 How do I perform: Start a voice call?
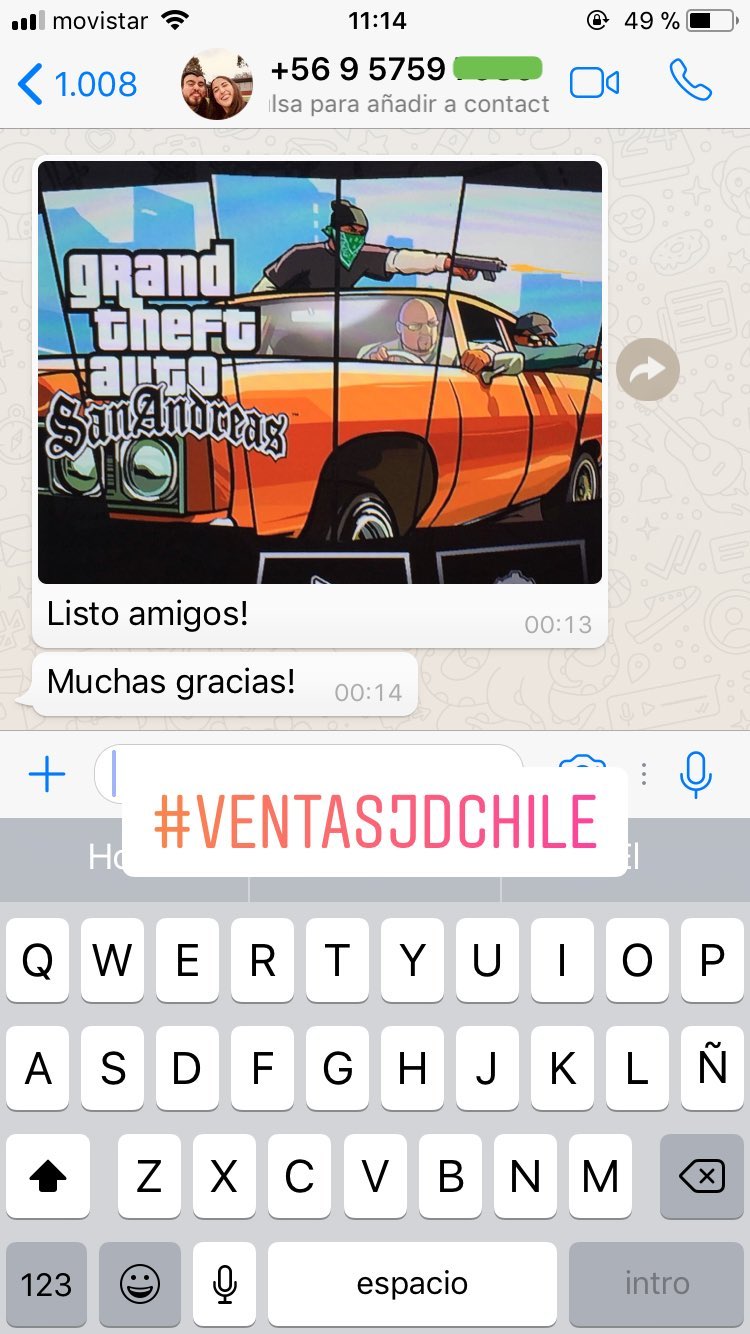(x=691, y=80)
